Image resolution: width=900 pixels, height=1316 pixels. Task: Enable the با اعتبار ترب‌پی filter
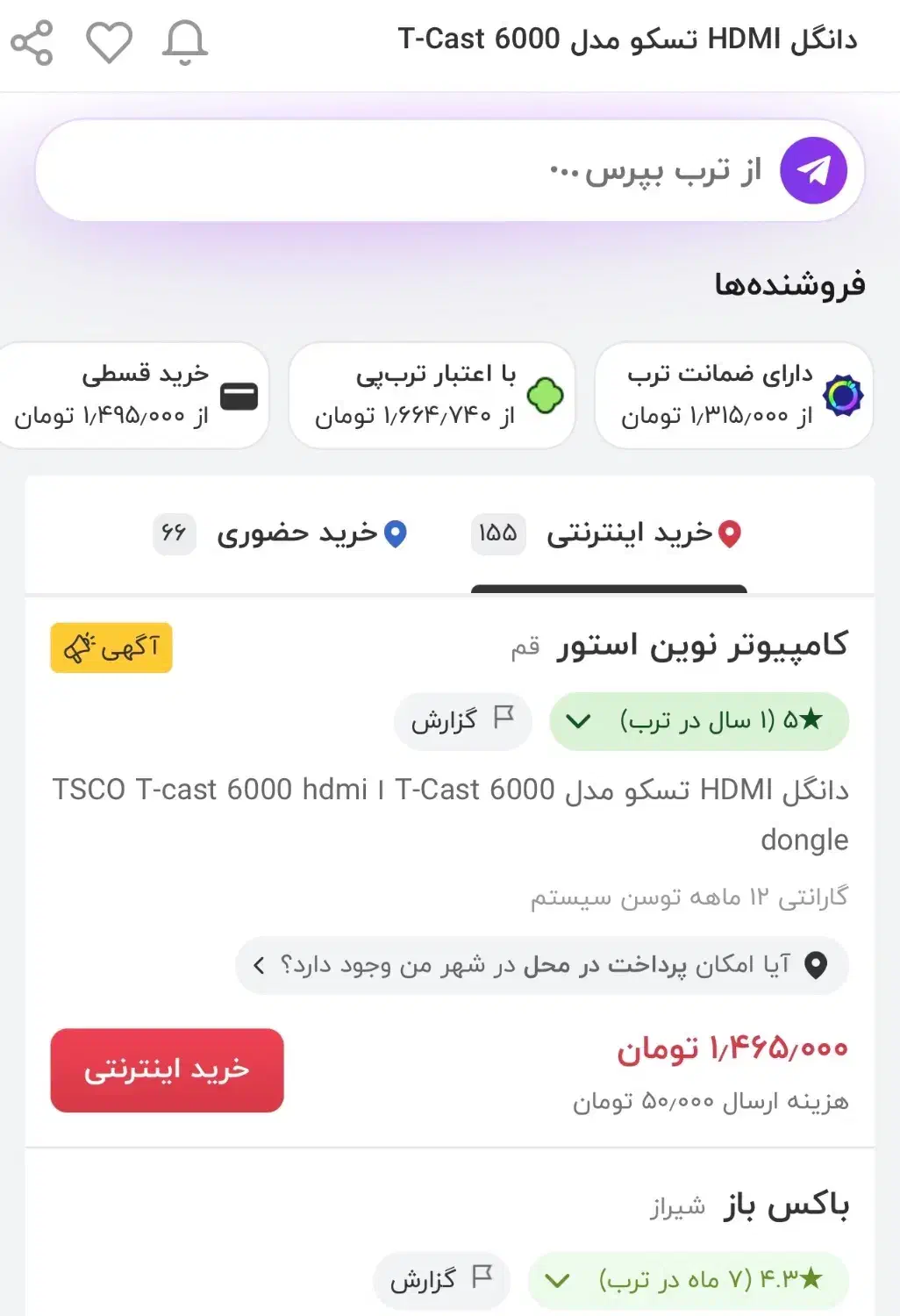[x=432, y=396]
